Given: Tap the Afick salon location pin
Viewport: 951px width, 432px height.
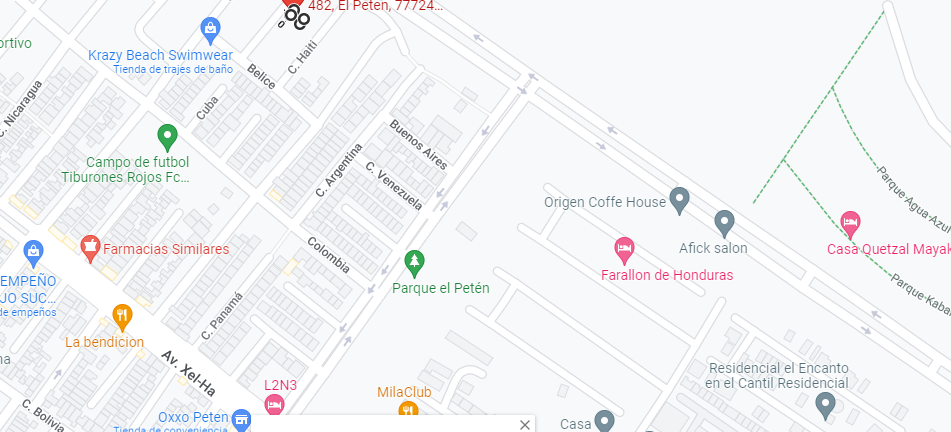Looking at the screenshot, I should [x=724, y=224].
